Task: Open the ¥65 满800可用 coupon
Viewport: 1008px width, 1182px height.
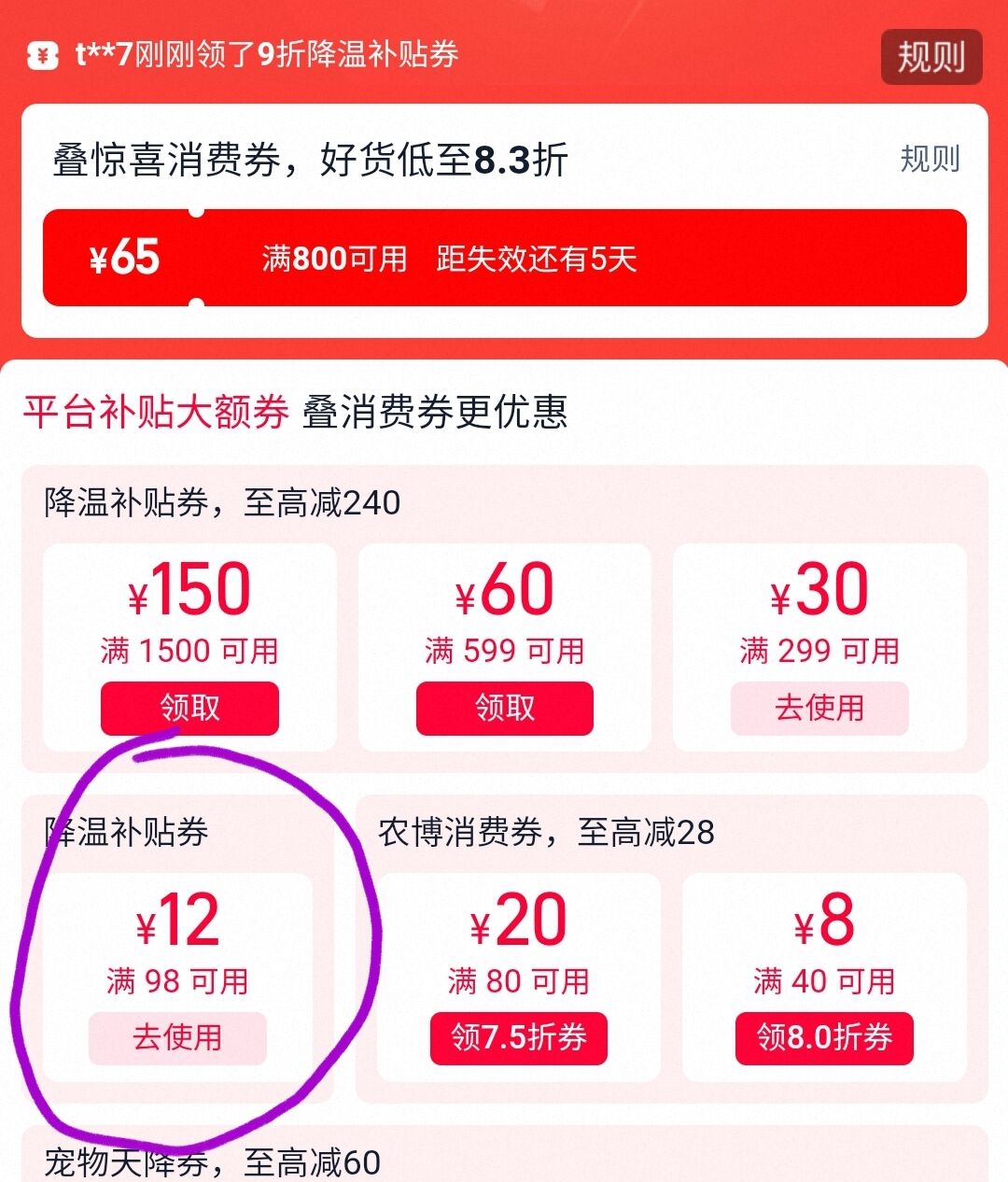Action: tap(504, 258)
